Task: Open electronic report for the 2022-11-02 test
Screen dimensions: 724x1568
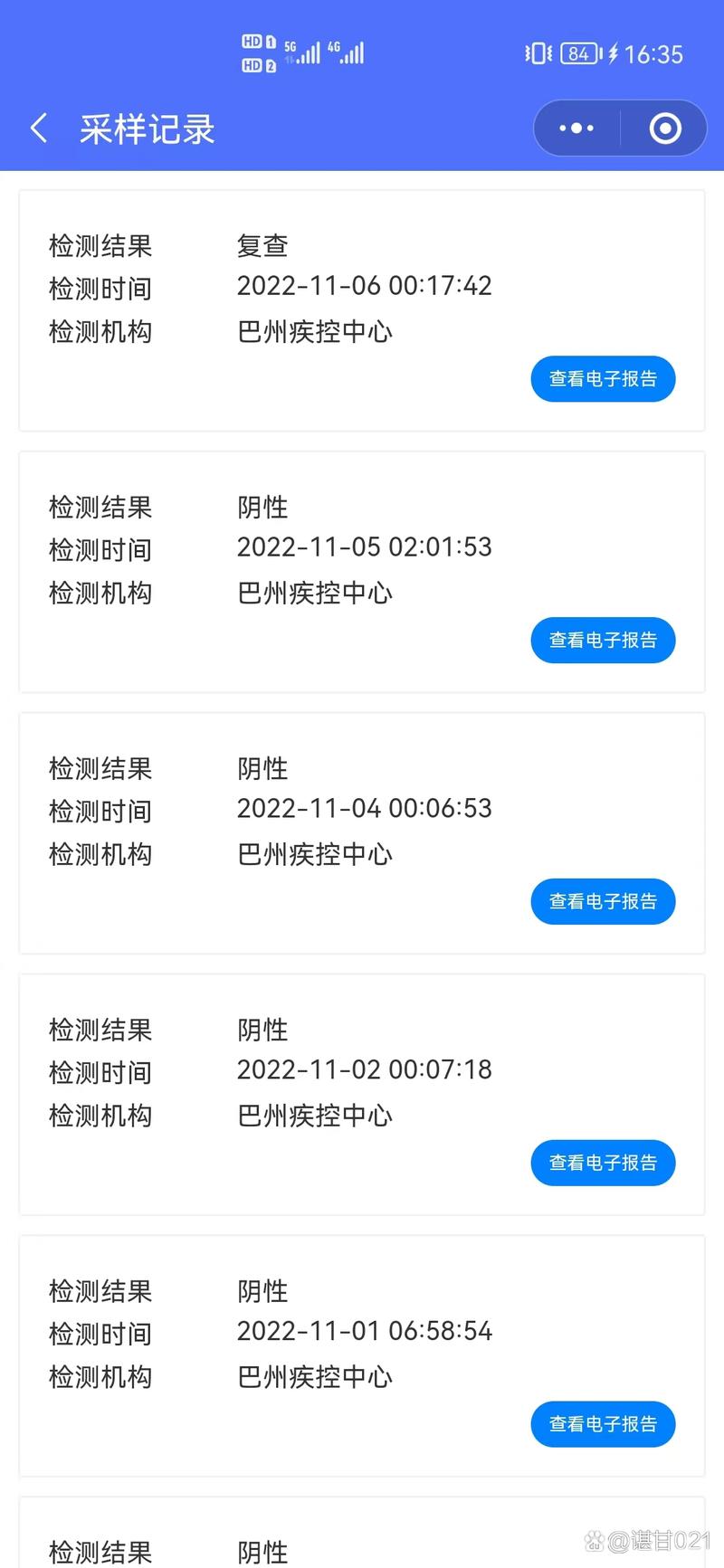Action: (x=603, y=1163)
